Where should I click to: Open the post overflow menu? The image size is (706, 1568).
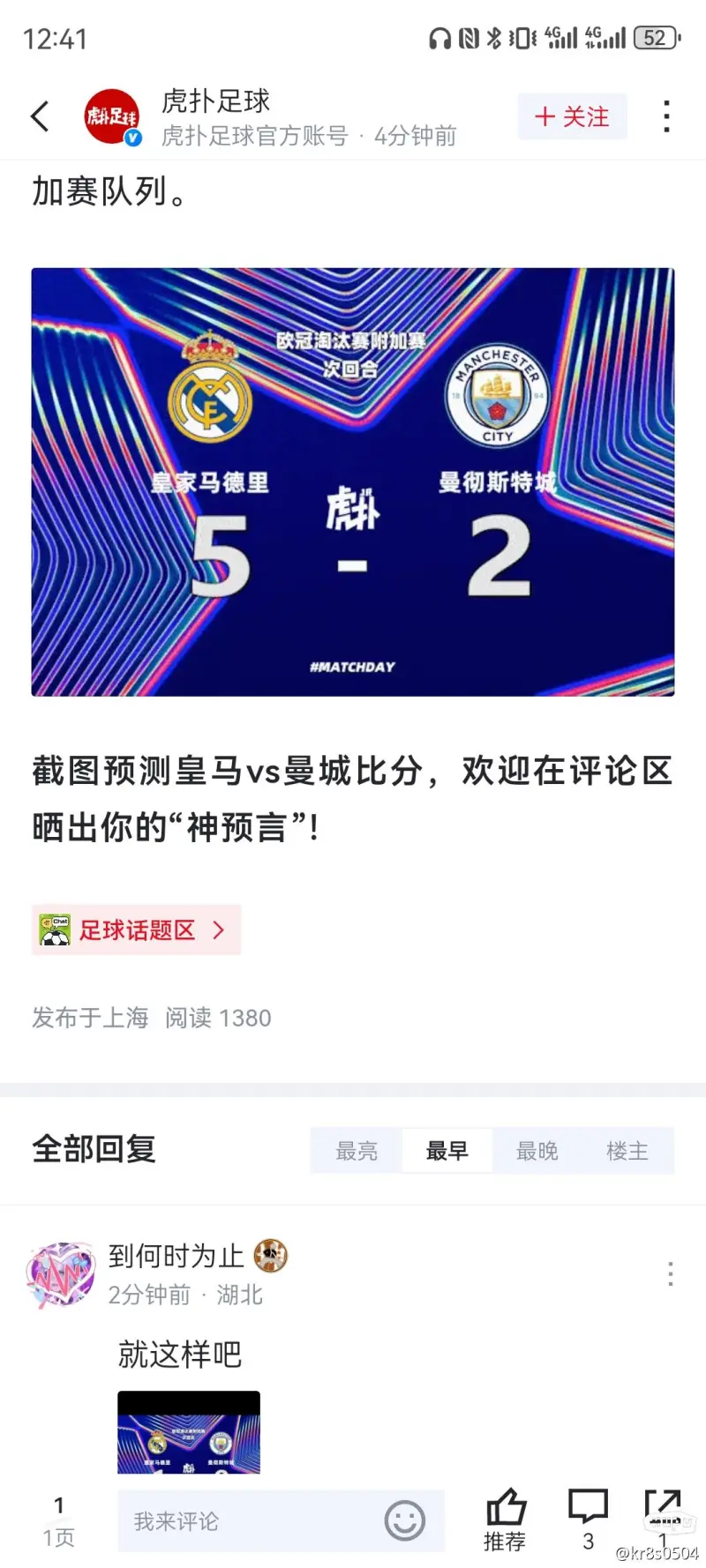coord(666,116)
